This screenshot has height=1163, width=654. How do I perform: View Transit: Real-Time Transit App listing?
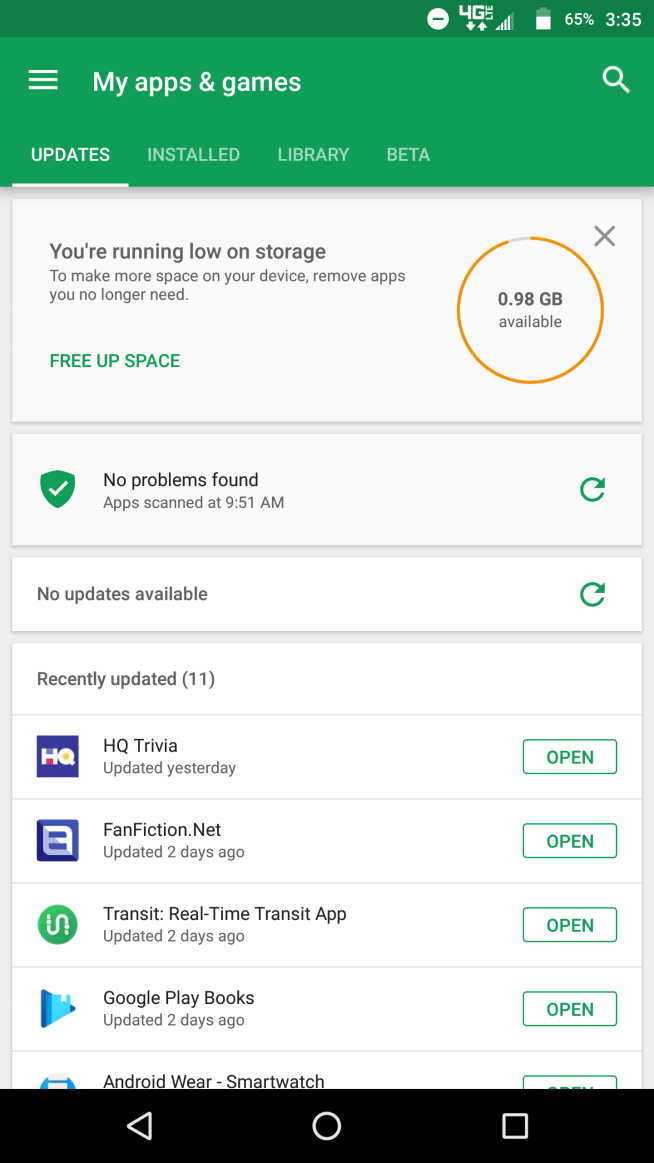(x=267, y=925)
